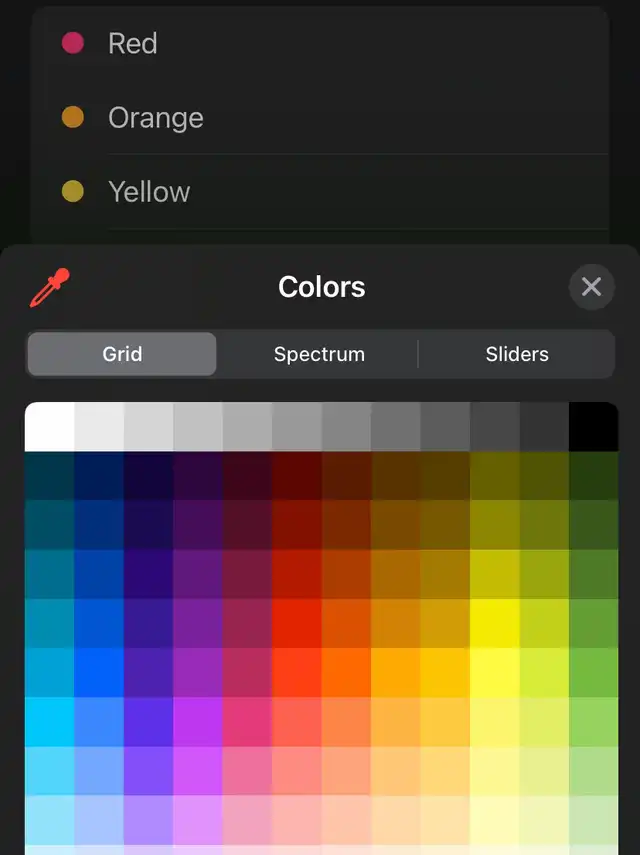Pick the white swatch in the grid
Image resolution: width=640 pixels, height=855 pixels.
pos(49,427)
